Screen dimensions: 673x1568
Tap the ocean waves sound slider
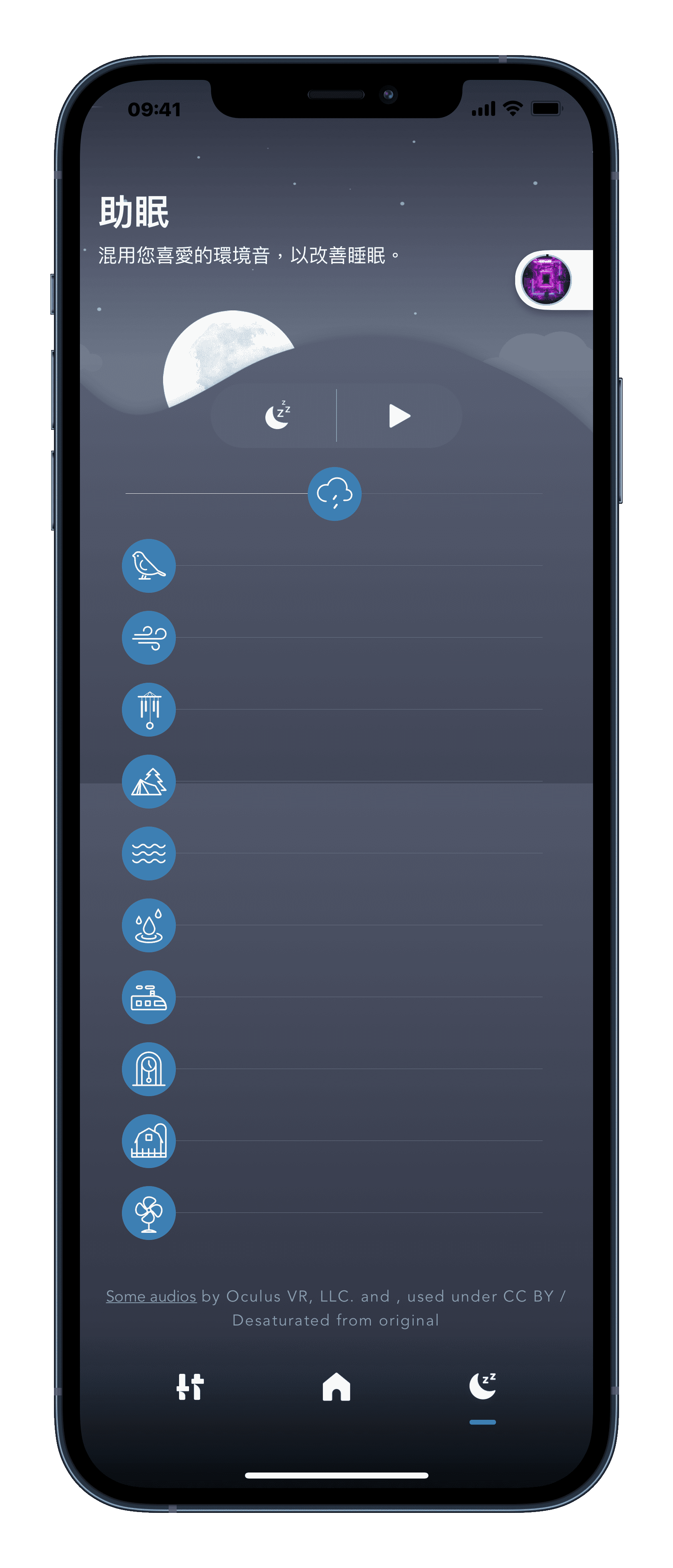point(149,853)
